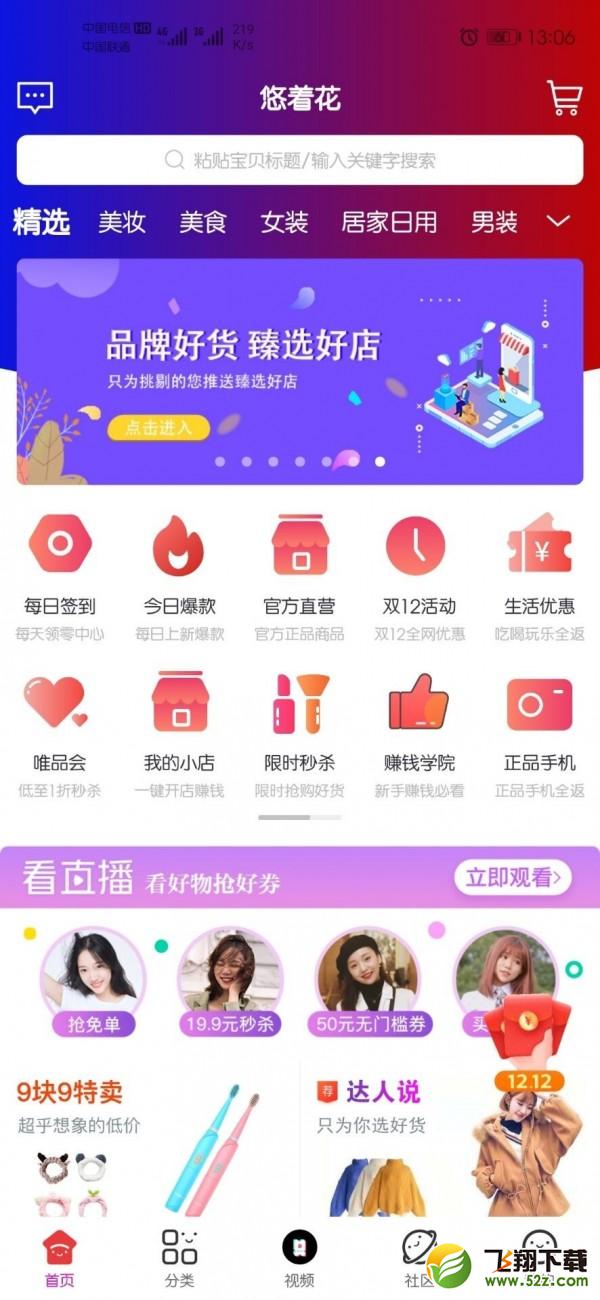Switch to the 分类 tab
The height and width of the screenshot is (1300, 600).
pos(180,1259)
